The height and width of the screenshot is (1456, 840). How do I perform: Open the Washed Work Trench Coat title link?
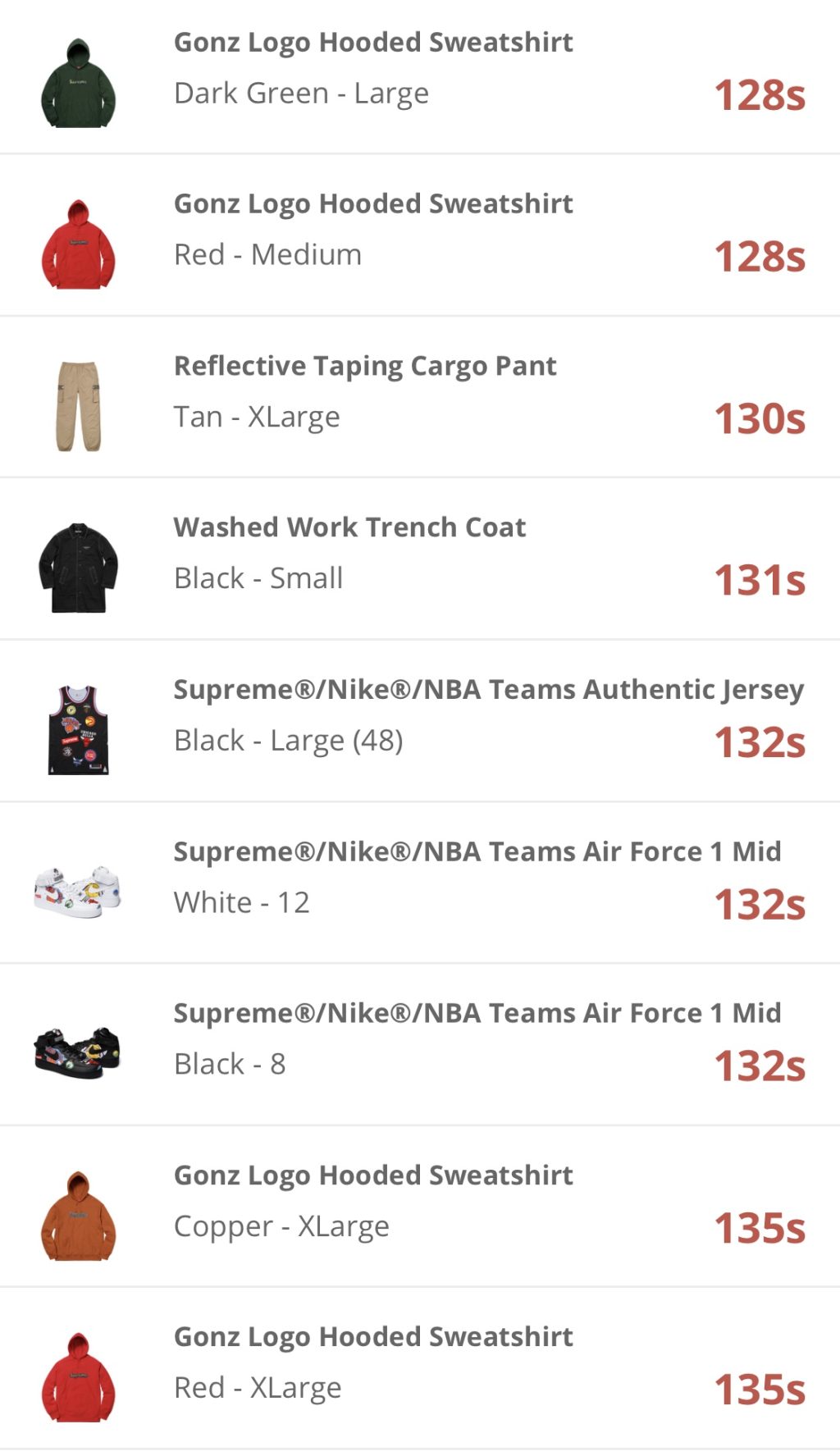click(x=349, y=527)
